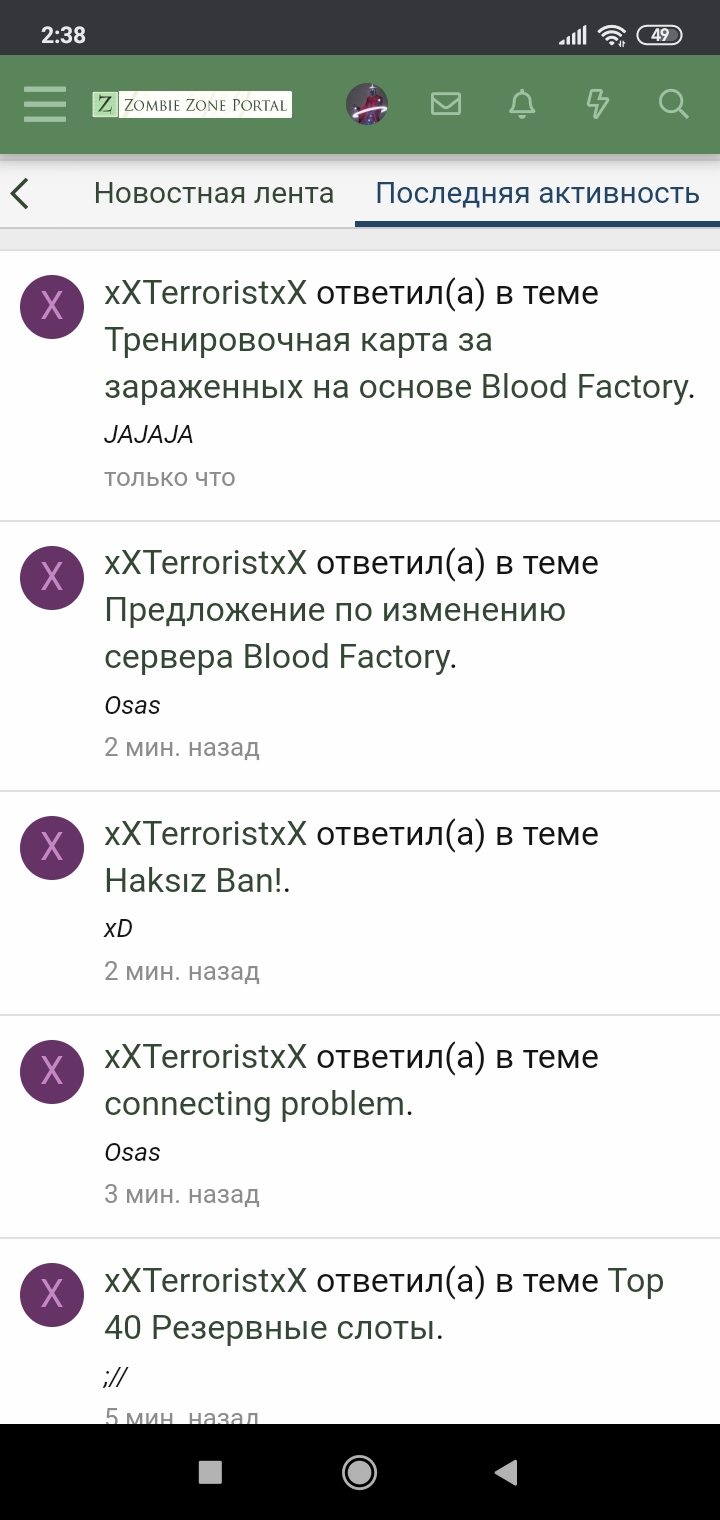This screenshot has height=1520, width=720.
Task: Open your profile avatar menu
Action: point(367,104)
